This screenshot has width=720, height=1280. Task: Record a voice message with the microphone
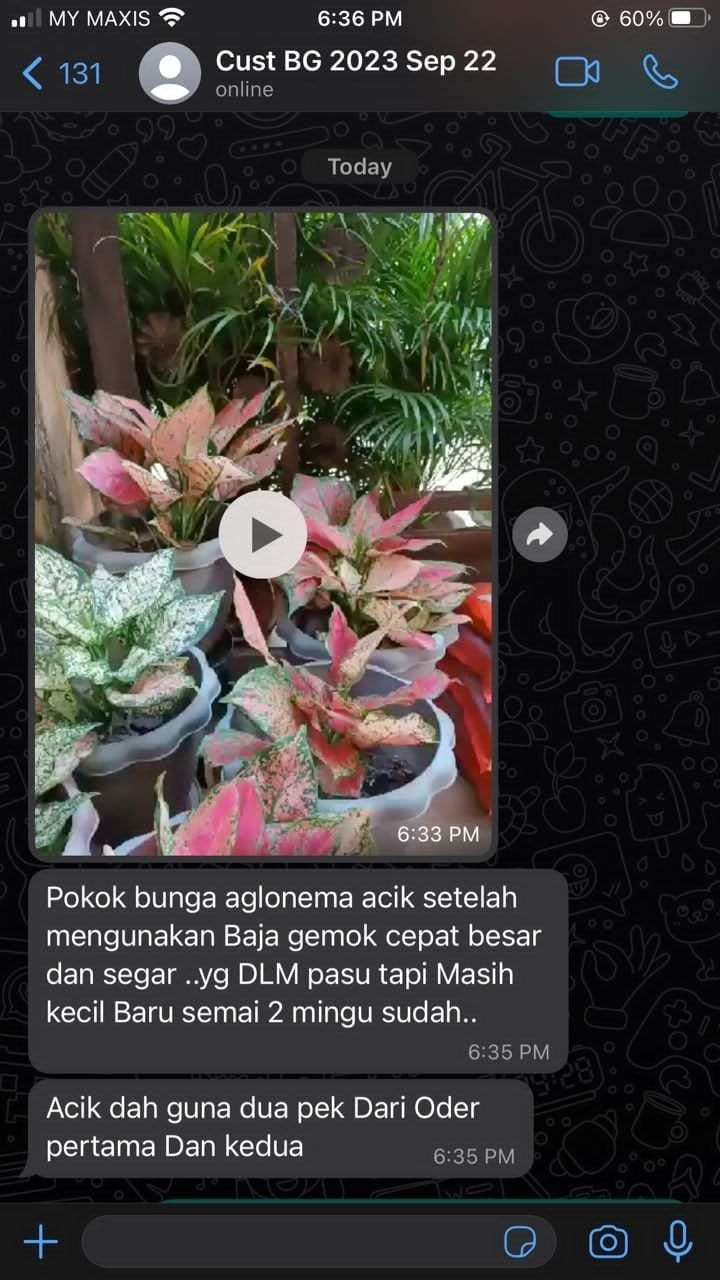678,1242
